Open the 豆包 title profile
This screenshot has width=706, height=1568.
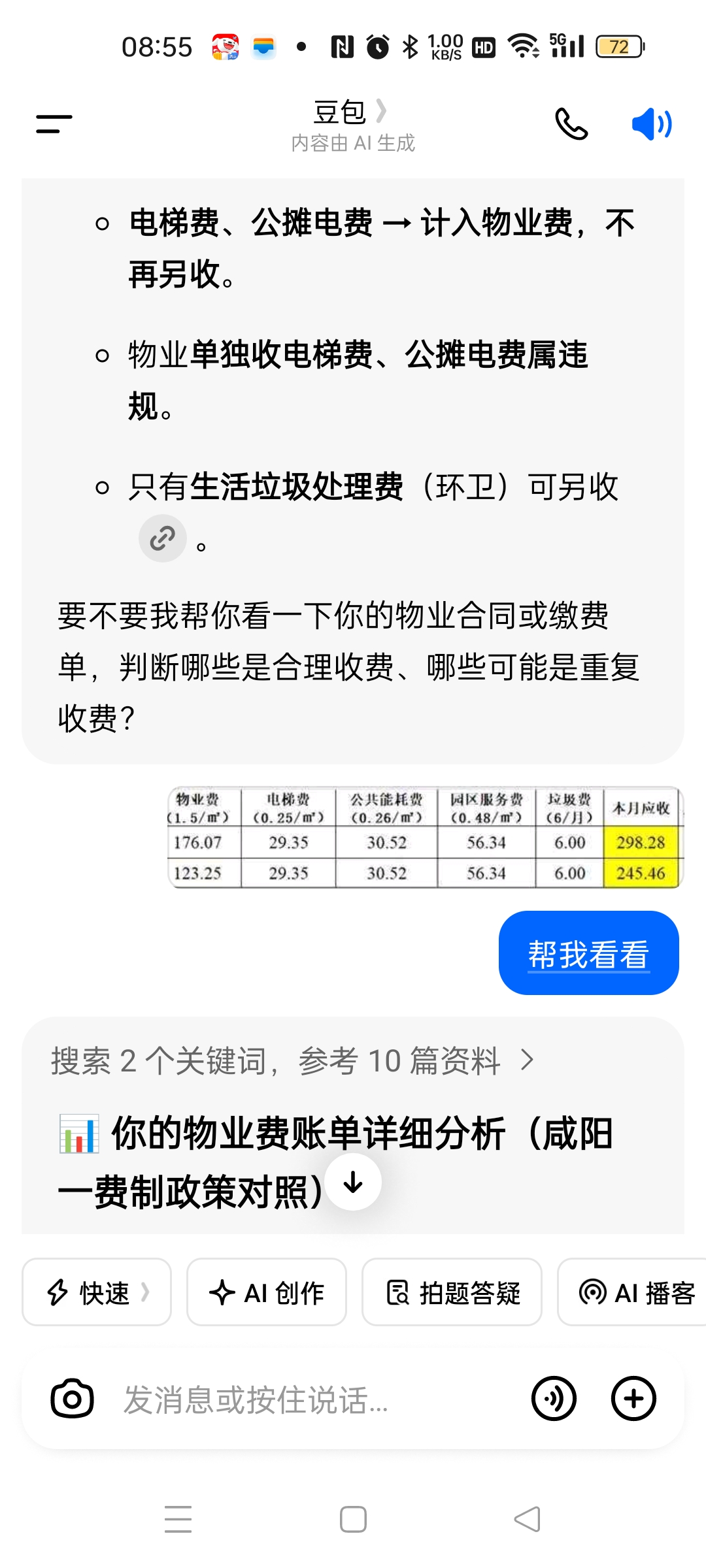click(350, 112)
